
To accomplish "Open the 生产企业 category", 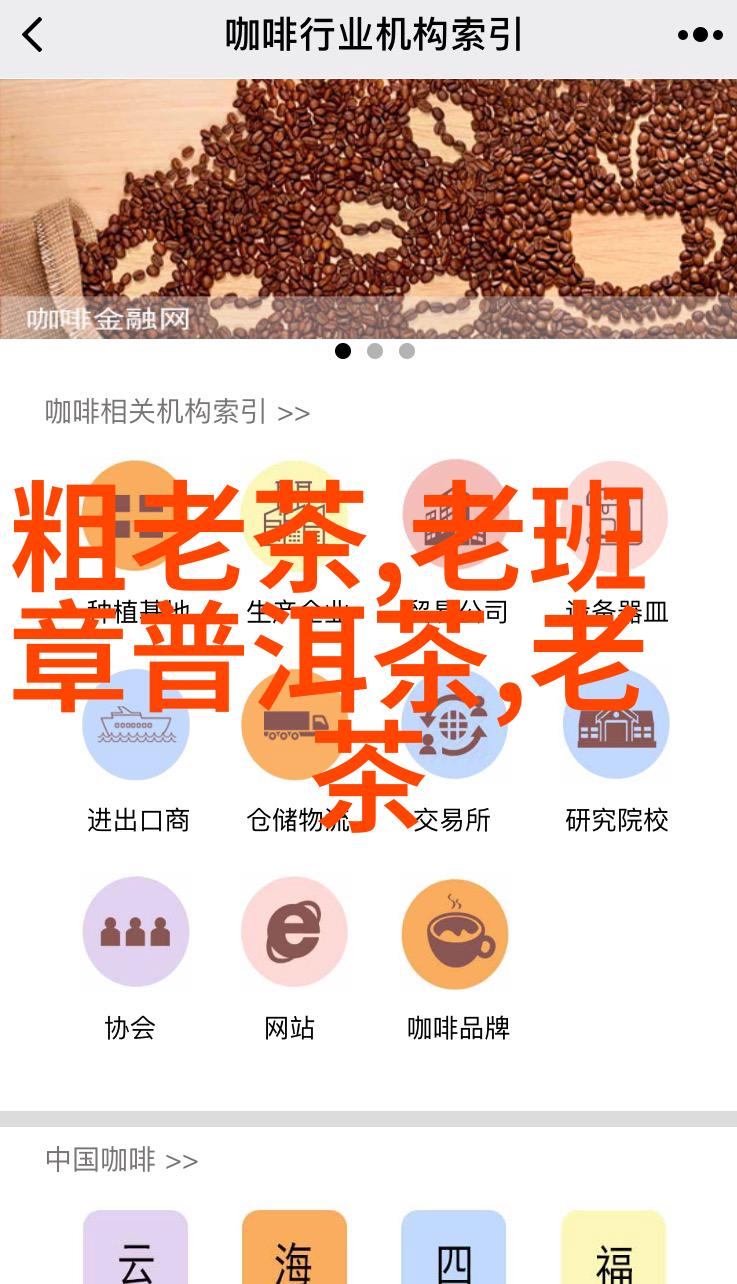I will (x=294, y=513).
